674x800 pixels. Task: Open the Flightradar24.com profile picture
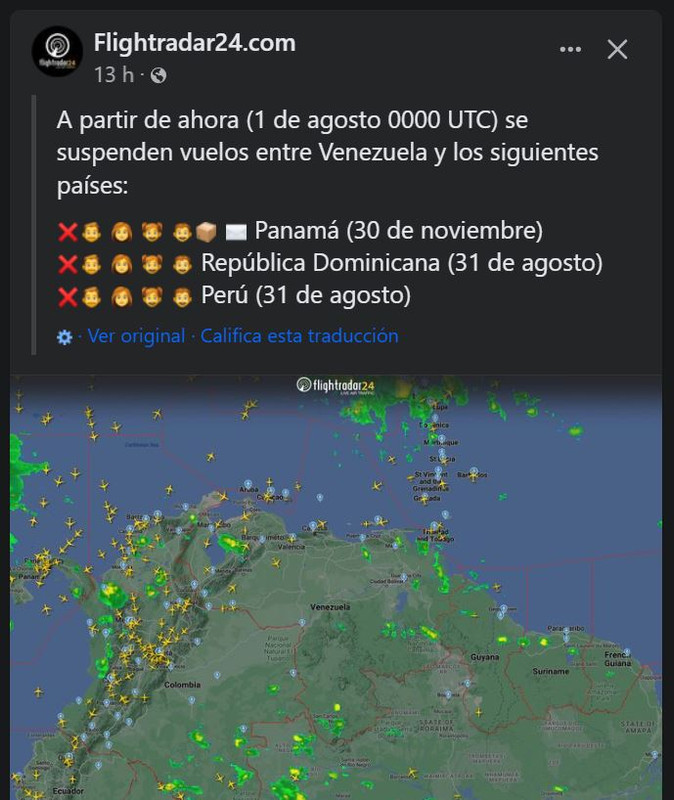[x=57, y=53]
